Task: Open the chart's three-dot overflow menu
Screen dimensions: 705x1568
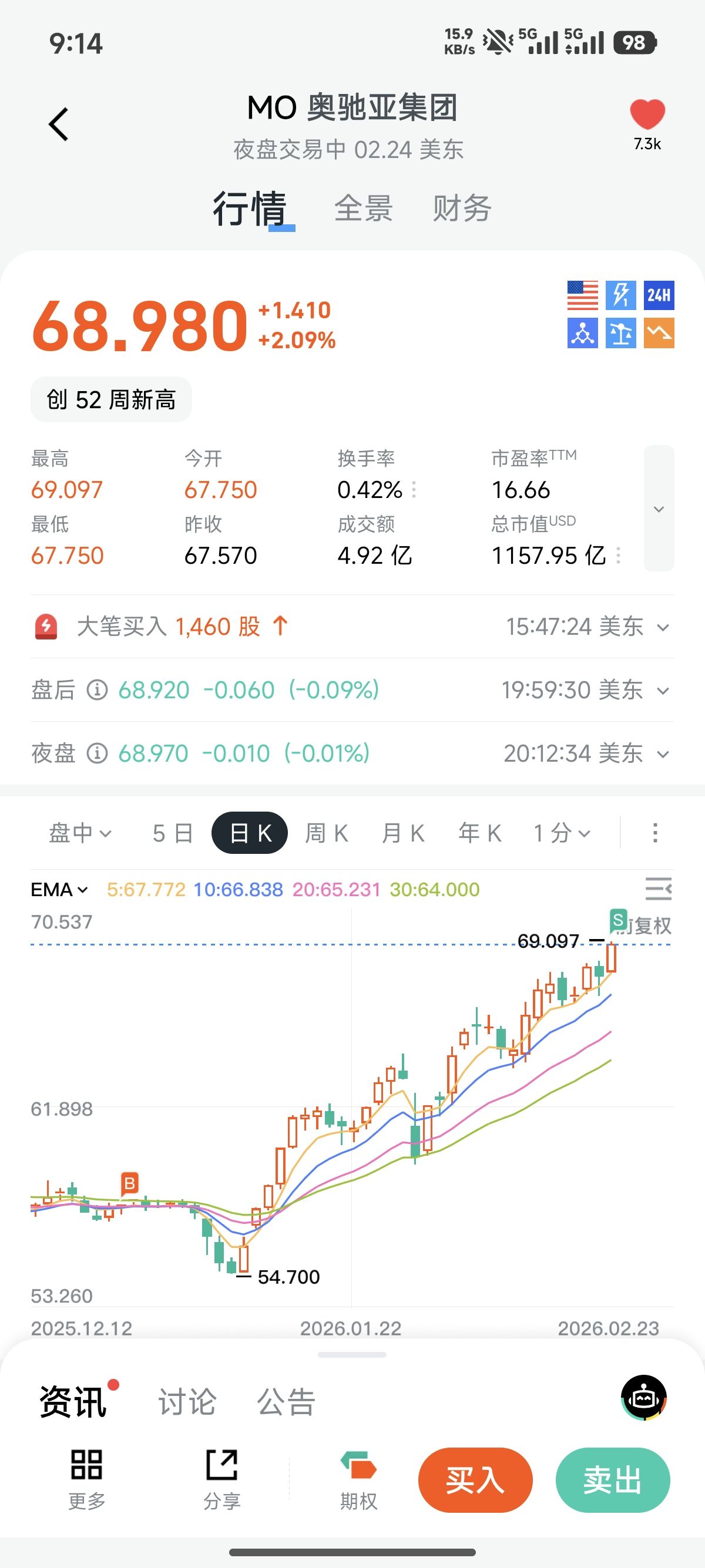Action: pyautogui.click(x=655, y=833)
